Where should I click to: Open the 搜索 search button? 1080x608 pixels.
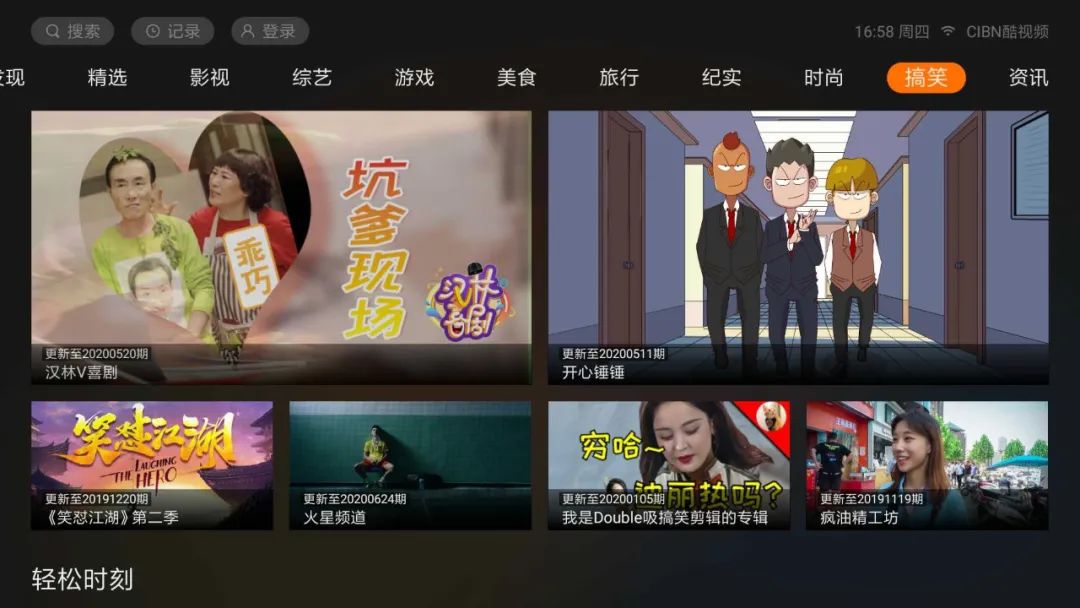tap(72, 31)
